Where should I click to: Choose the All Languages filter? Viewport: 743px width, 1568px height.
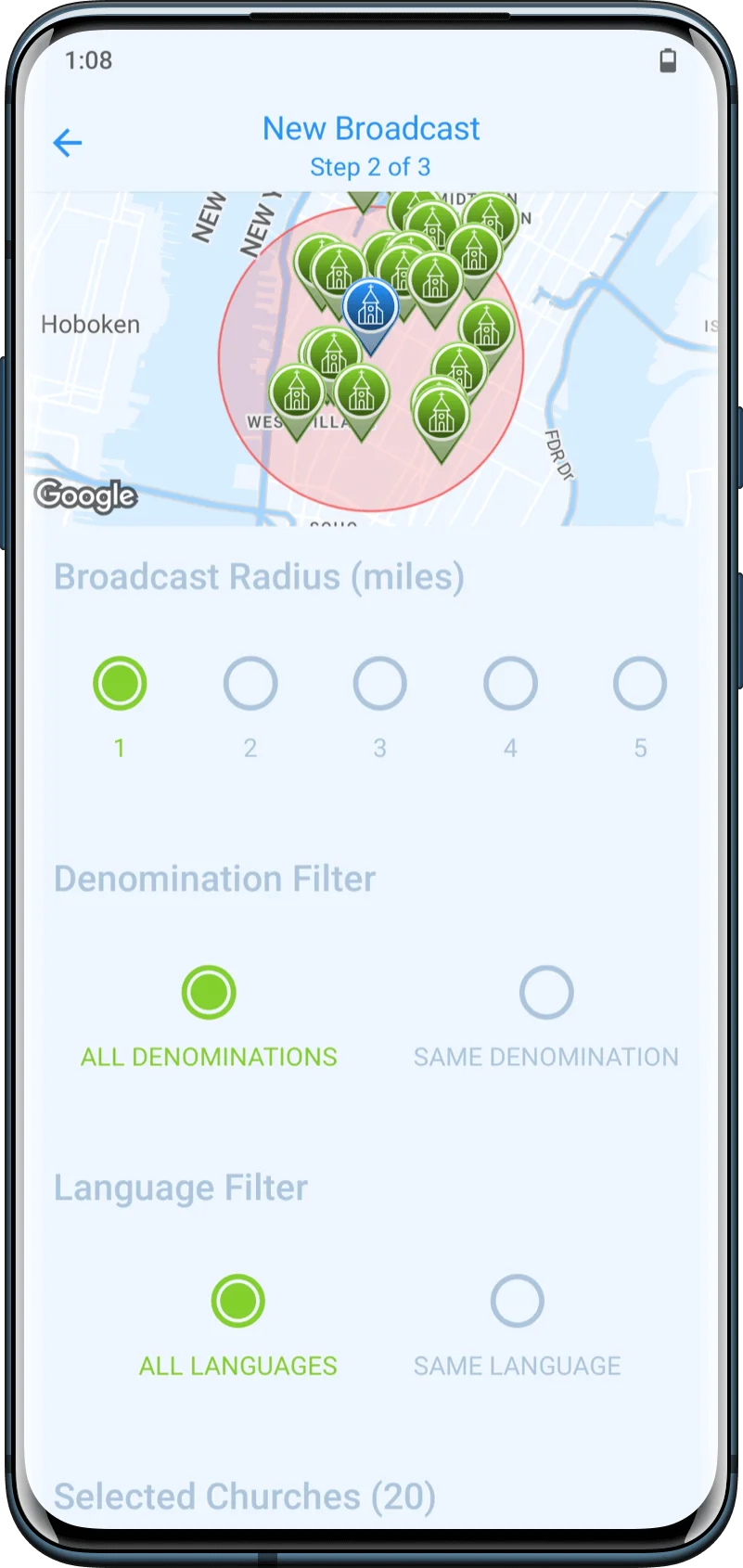(238, 1301)
